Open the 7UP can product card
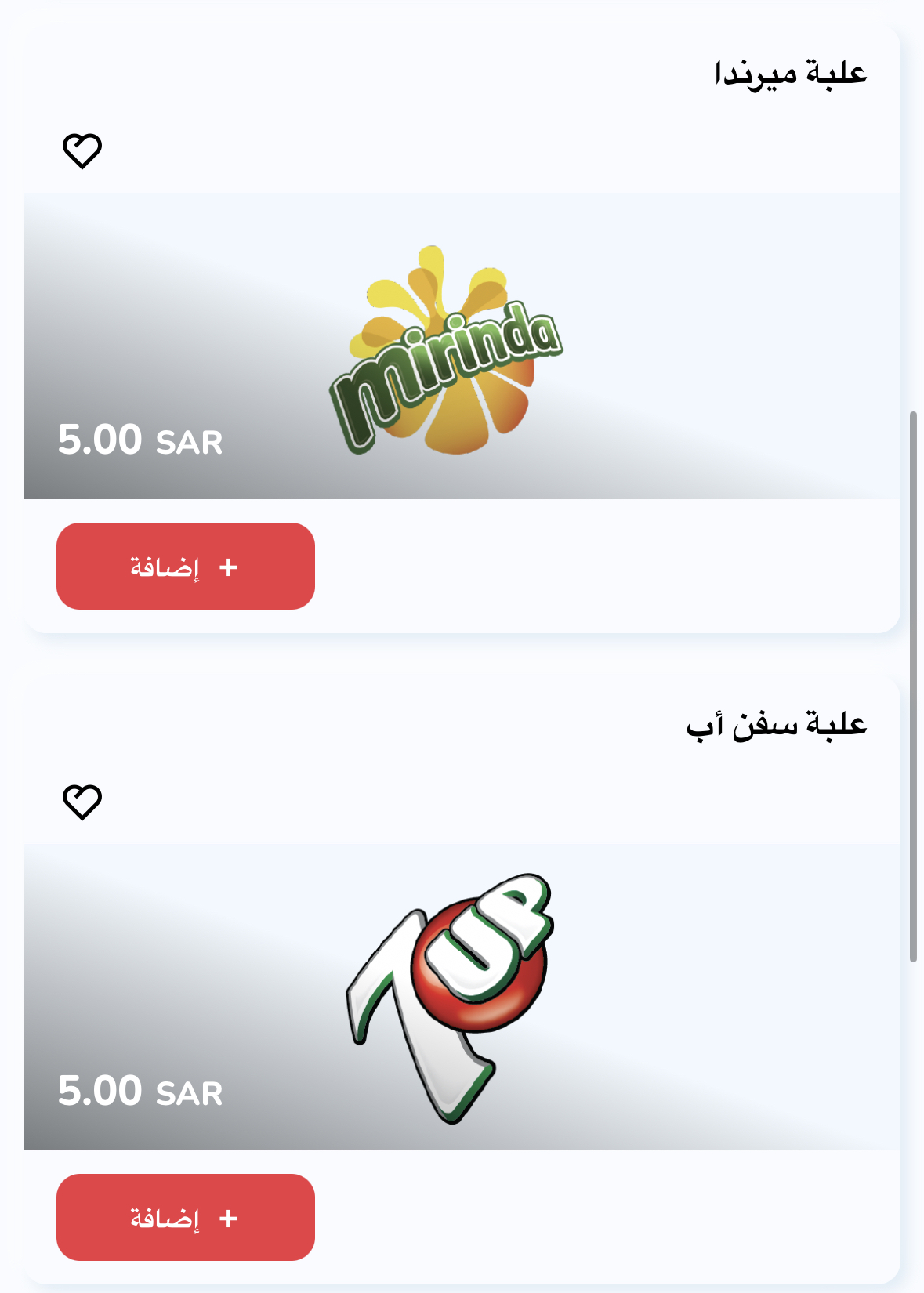The image size is (924, 1293). [x=461, y=997]
